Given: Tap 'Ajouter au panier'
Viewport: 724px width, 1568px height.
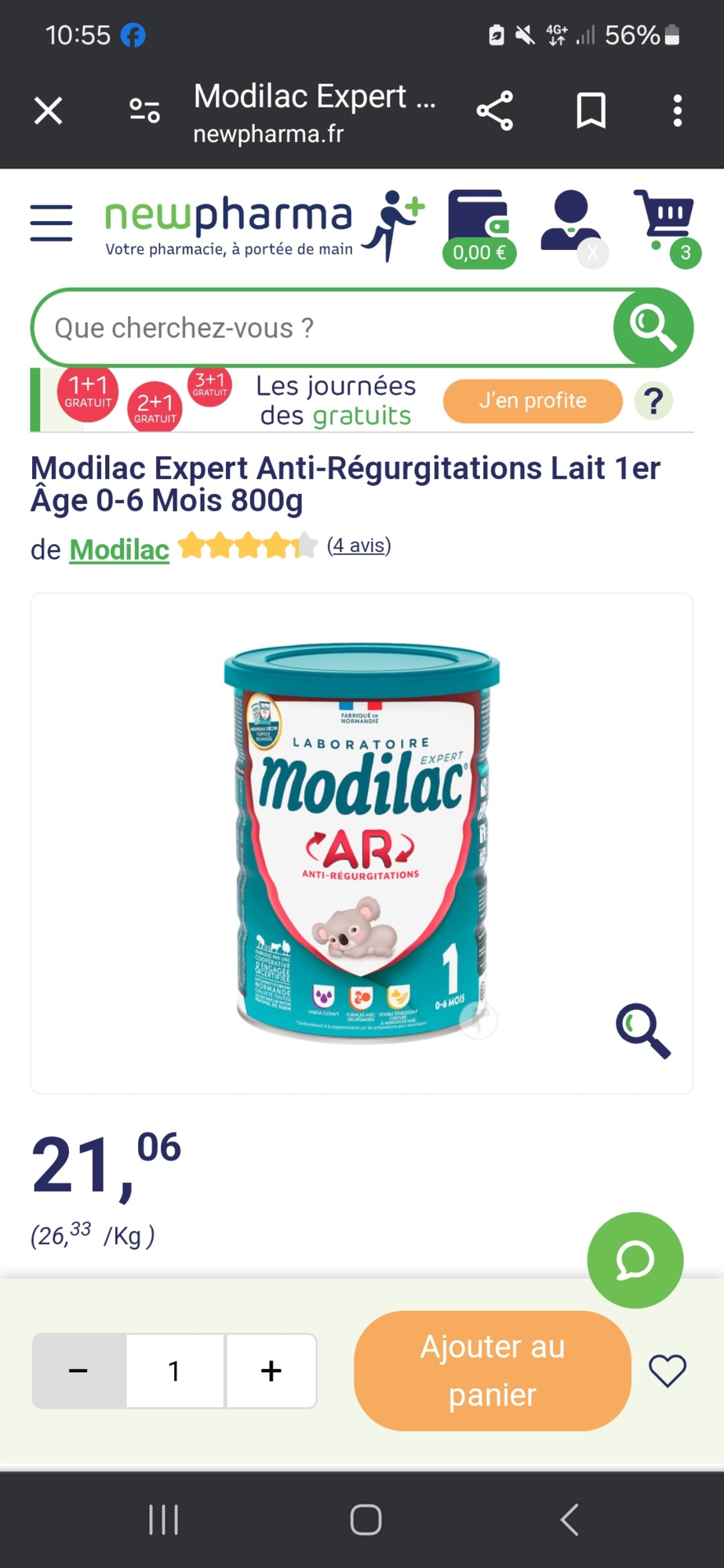Looking at the screenshot, I should click(493, 1370).
